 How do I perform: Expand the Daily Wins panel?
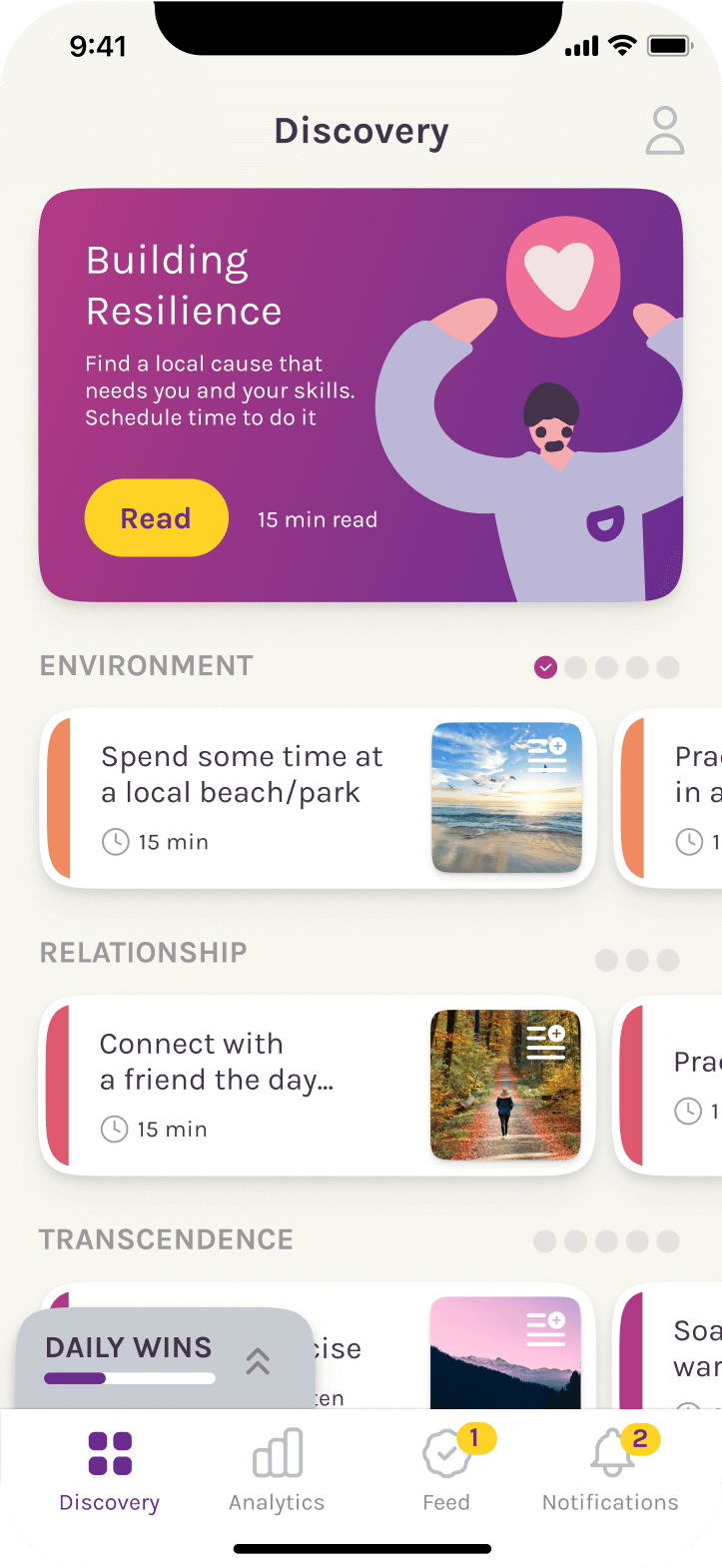258,1360
